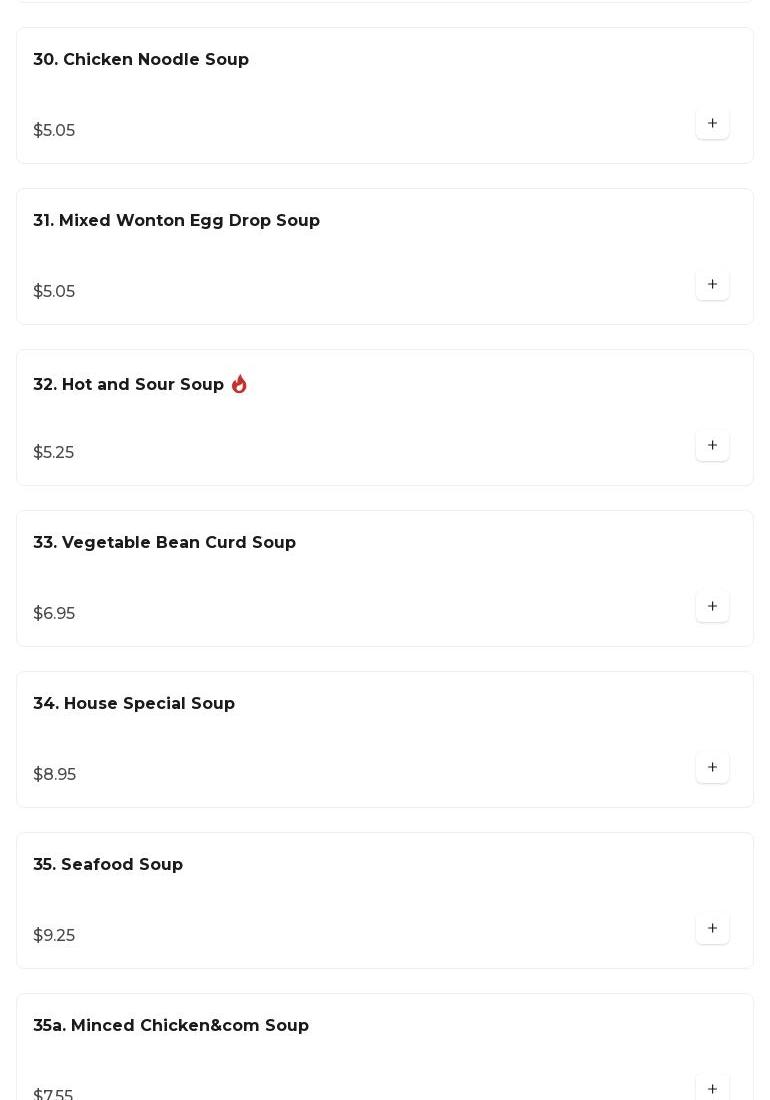Add Mixed Wonton Egg Drop Soup
Viewport: 770px width, 1100px height.
[x=712, y=285]
